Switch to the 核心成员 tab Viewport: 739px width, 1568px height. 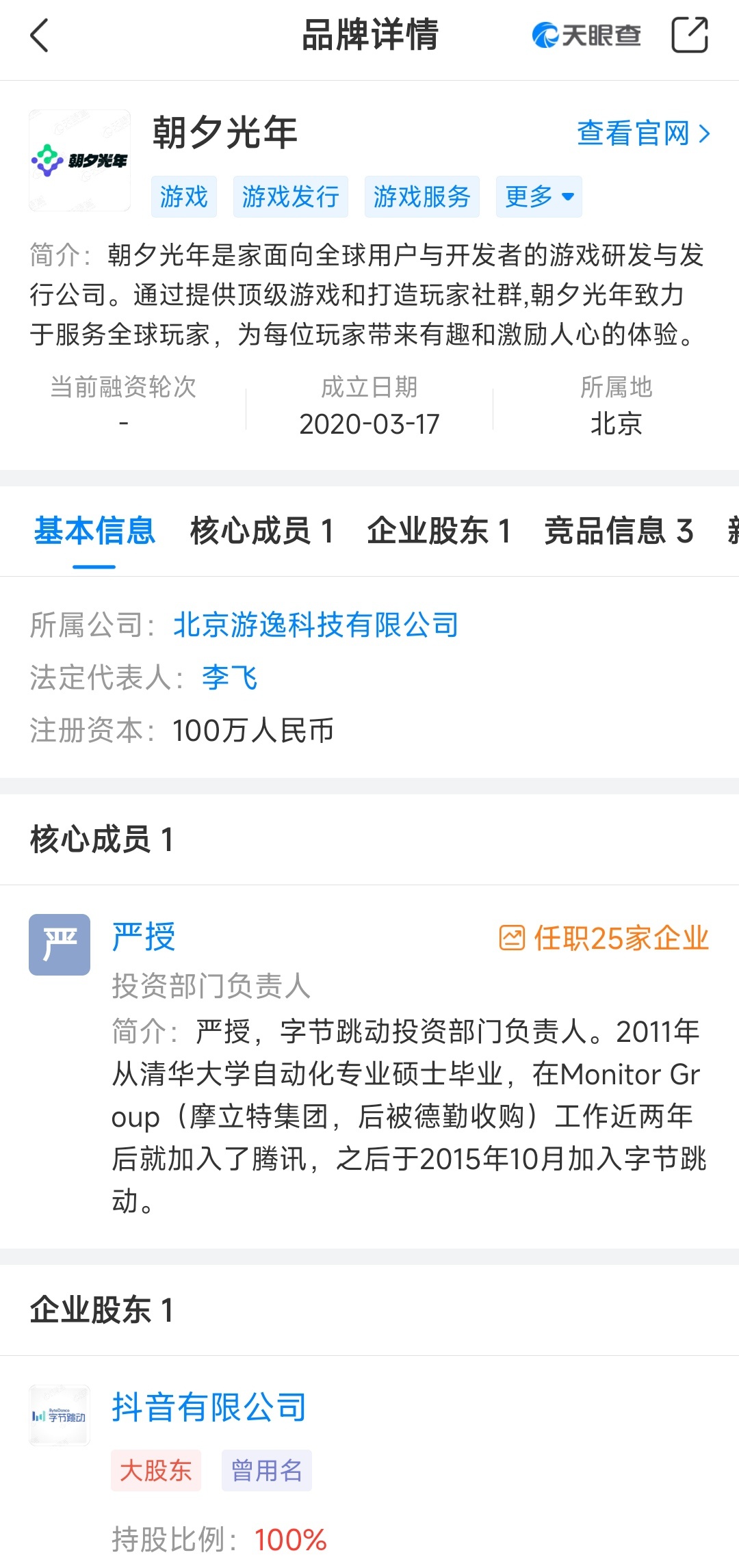pyautogui.click(x=261, y=532)
